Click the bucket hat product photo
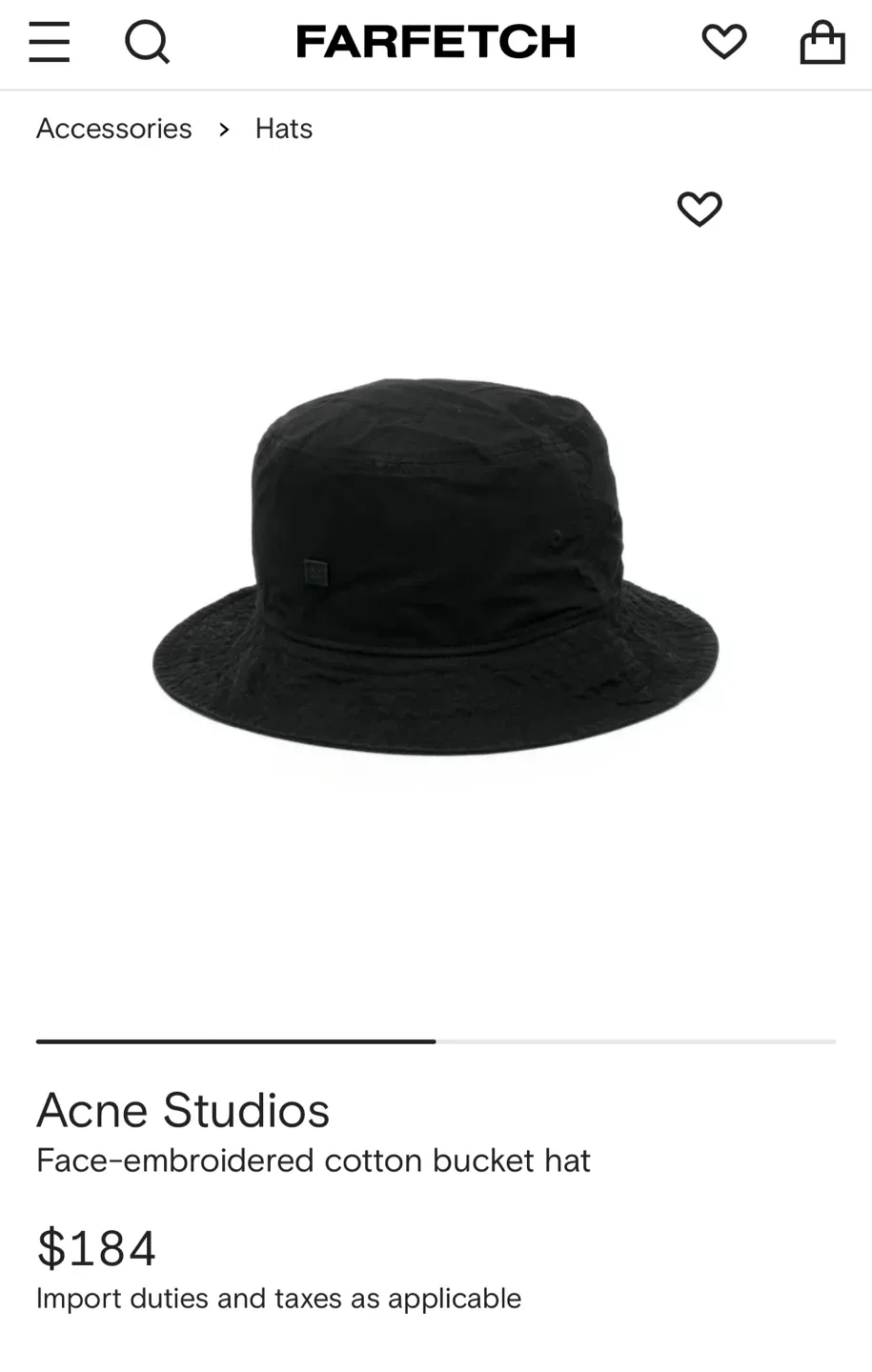Viewport: 872px width, 1372px height. (x=436, y=572)
